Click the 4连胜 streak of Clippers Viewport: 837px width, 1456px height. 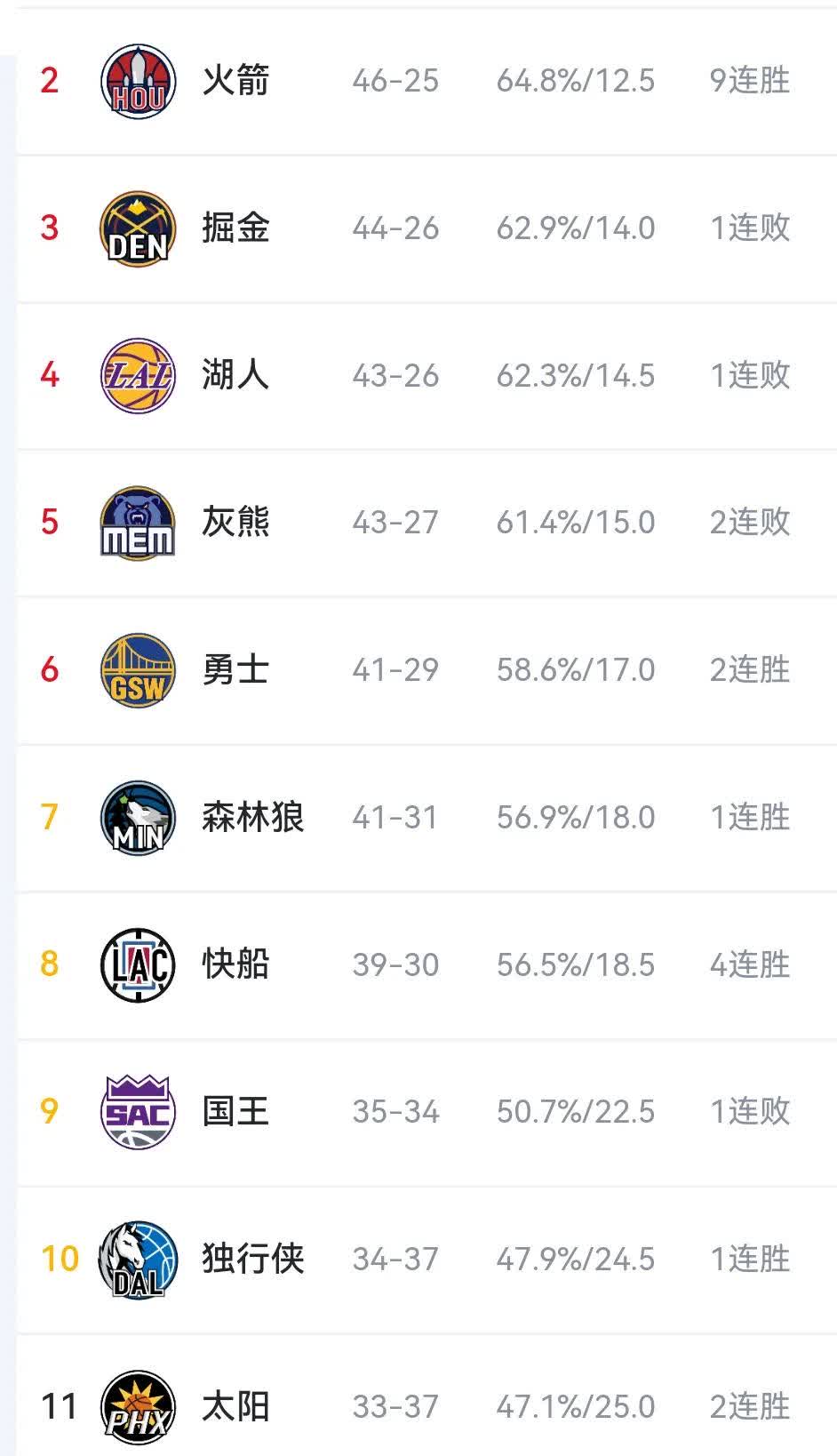pyautogui.click(x=749, y=964)
